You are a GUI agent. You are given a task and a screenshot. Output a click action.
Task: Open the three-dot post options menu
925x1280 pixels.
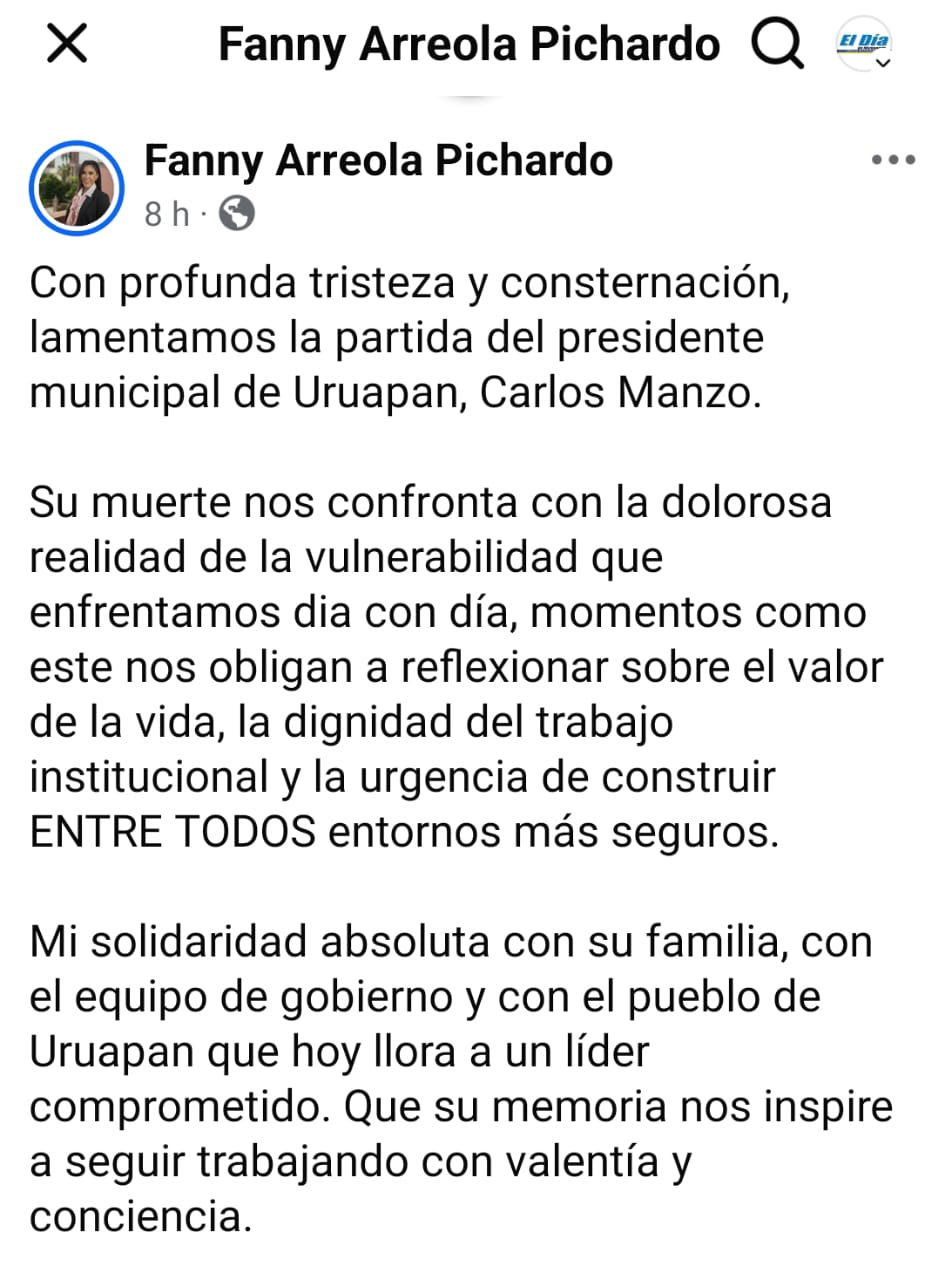click(x=893, y=160)
